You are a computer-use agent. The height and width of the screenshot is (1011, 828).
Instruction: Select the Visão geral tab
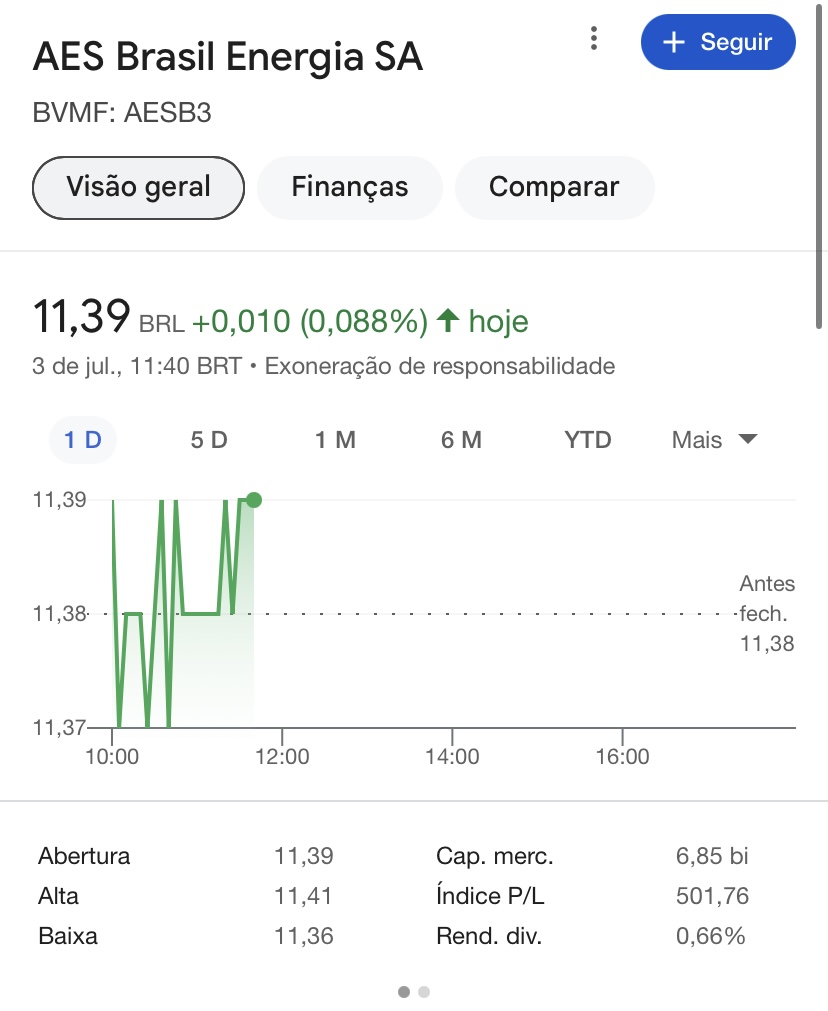coord(139,187)
